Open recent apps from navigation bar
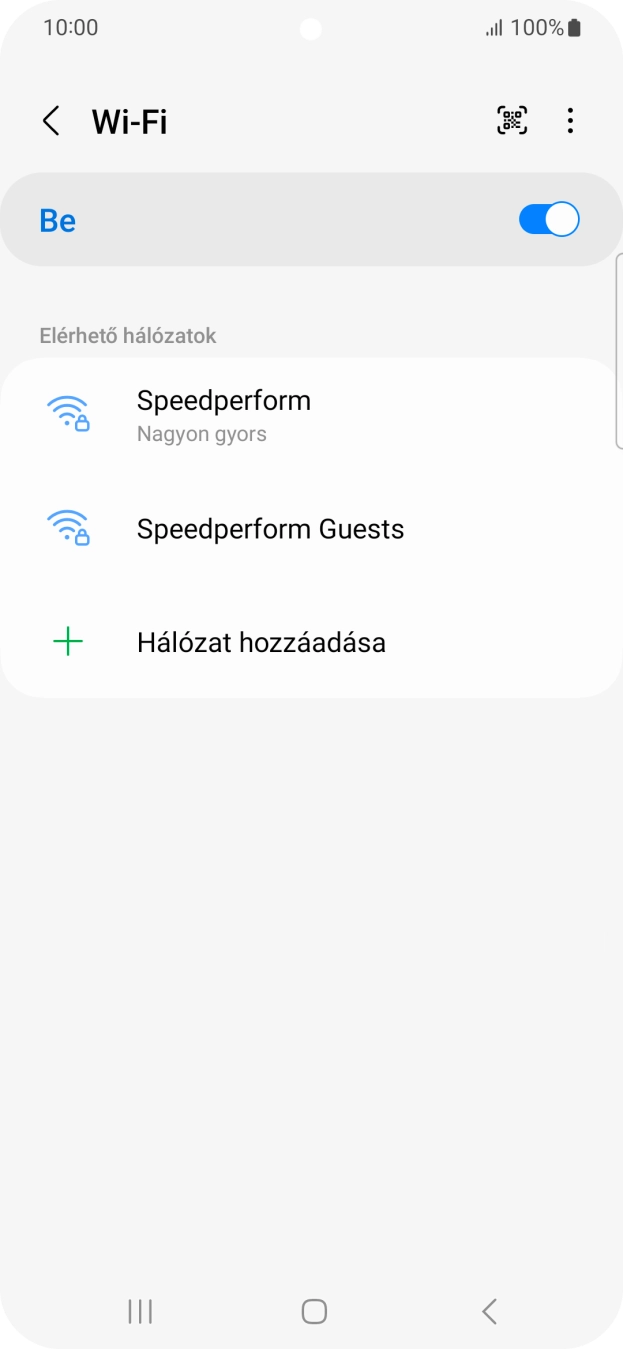Image resolution: width=623 pixels, height=1349 pixels. click(x=140, y=1311)
